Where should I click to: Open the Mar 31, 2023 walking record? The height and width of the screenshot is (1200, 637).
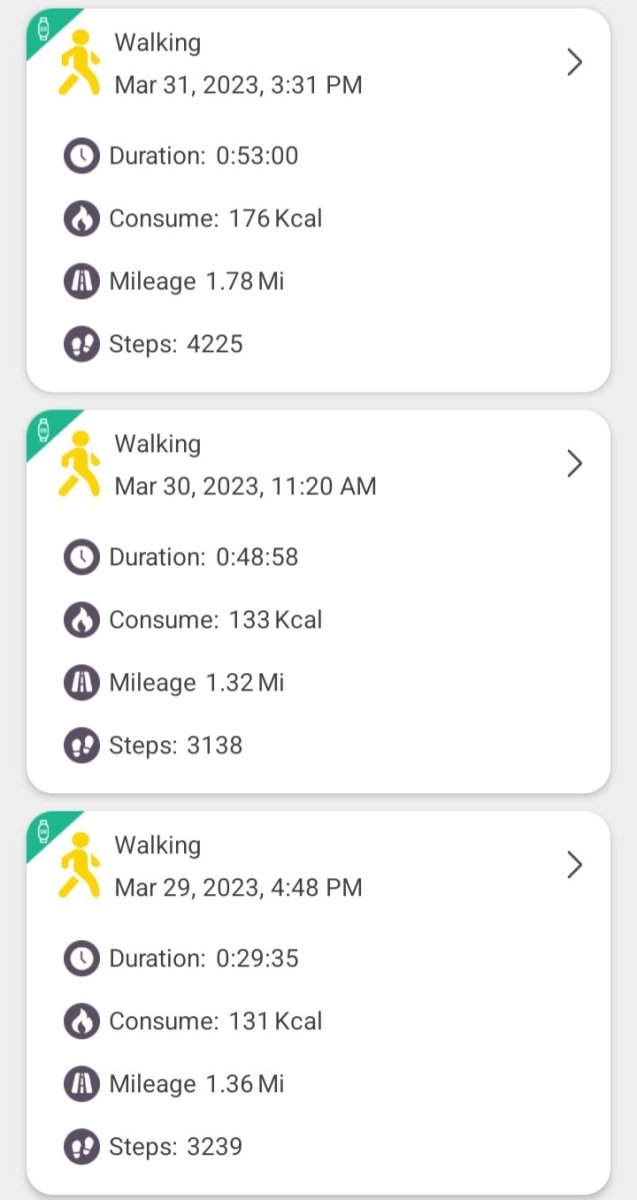[318, 200]
